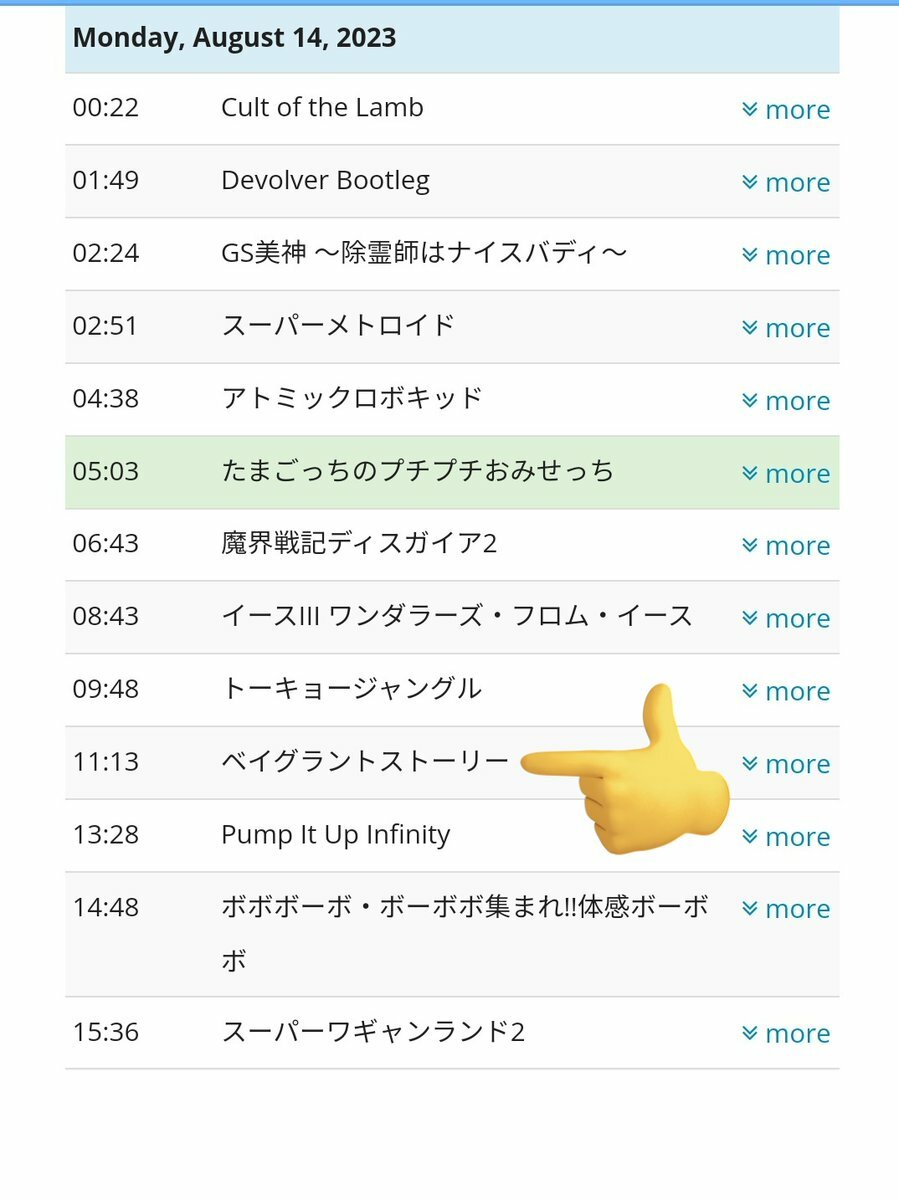Expand more for Devolver Bootleg

click(x=786, y=182)
